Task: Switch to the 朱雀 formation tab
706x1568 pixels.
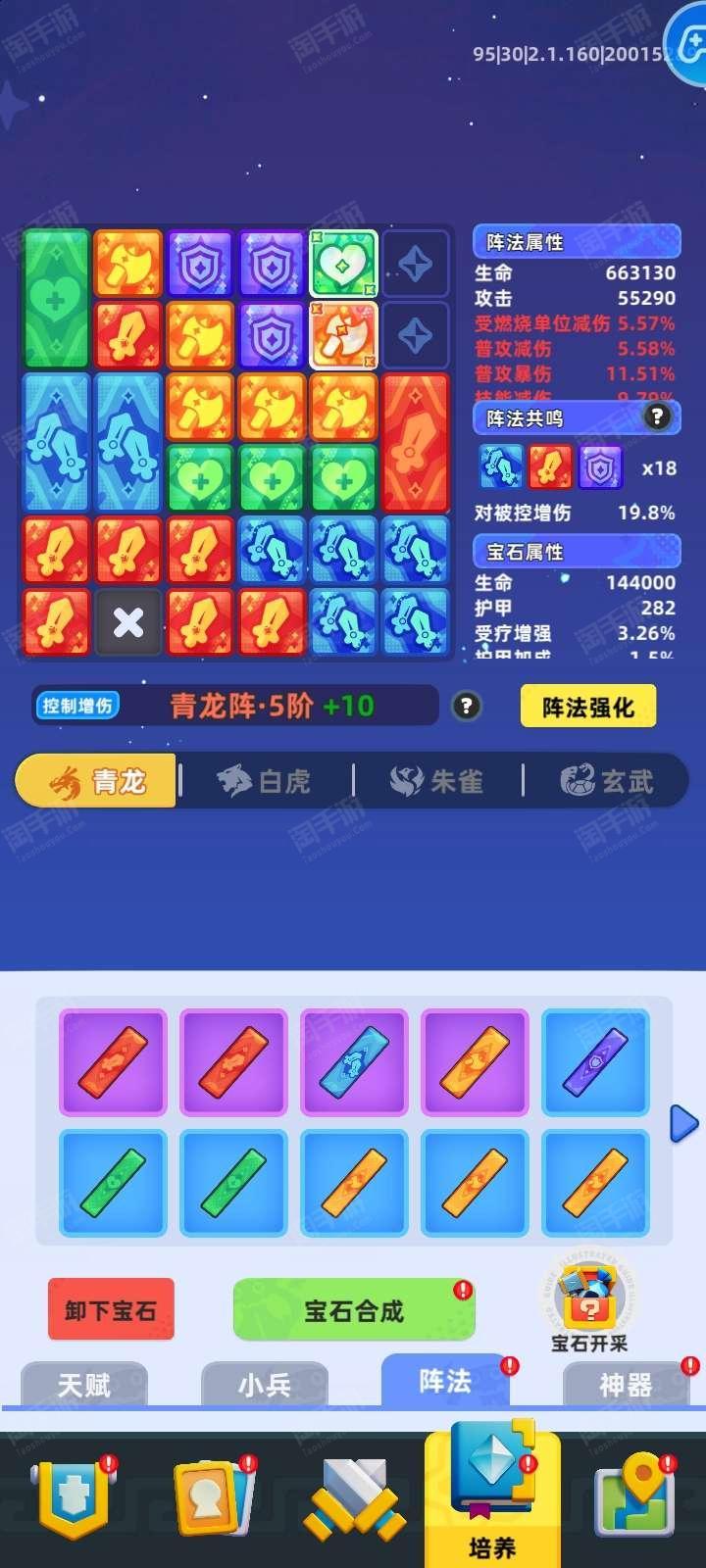Action: pyautogui.click(x=436, y=781)
